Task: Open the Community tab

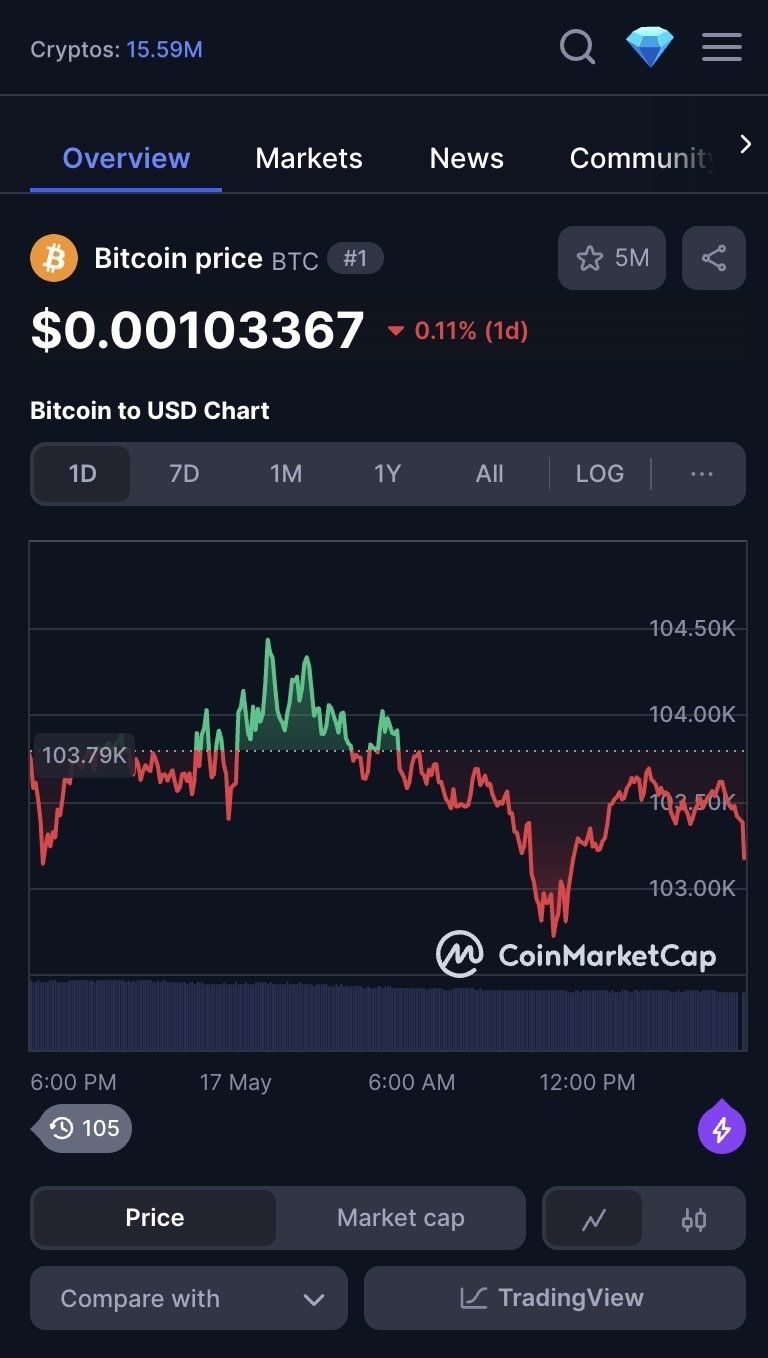Action: tap(643, 158)
